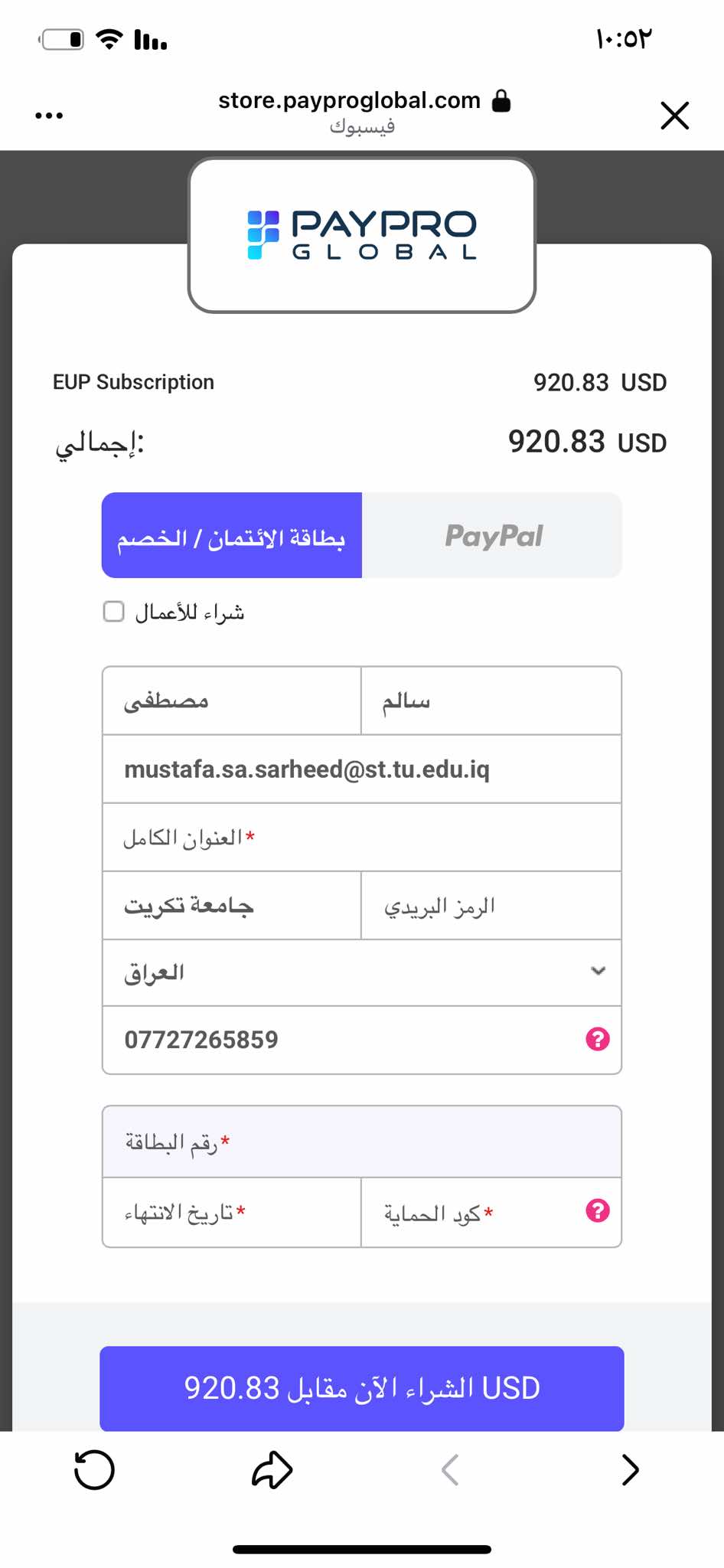Switch to the PayPal payment tab

pyautogui.click(x=493, y=535)
